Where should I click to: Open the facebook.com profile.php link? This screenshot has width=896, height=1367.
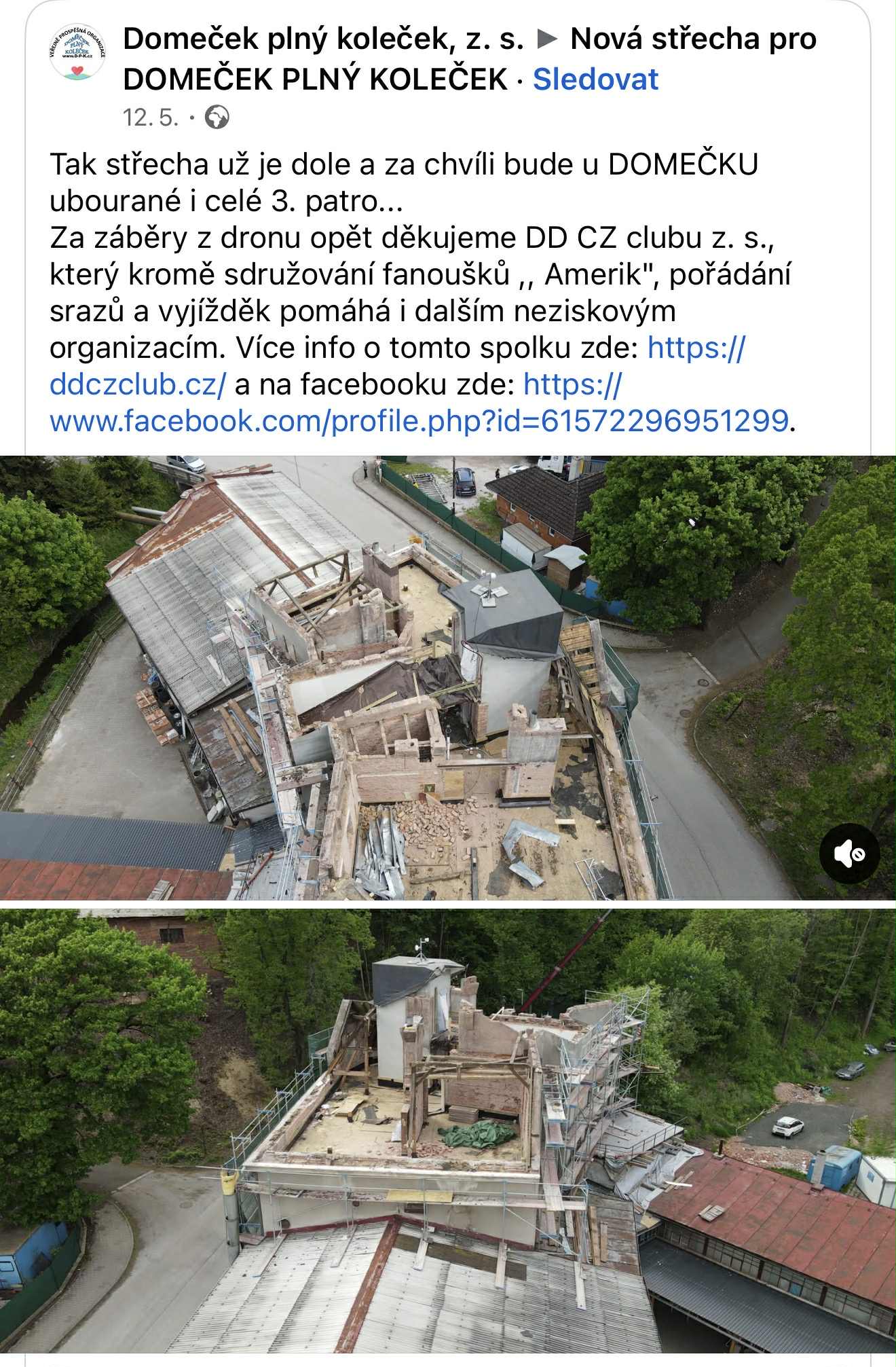click(418, 421)
